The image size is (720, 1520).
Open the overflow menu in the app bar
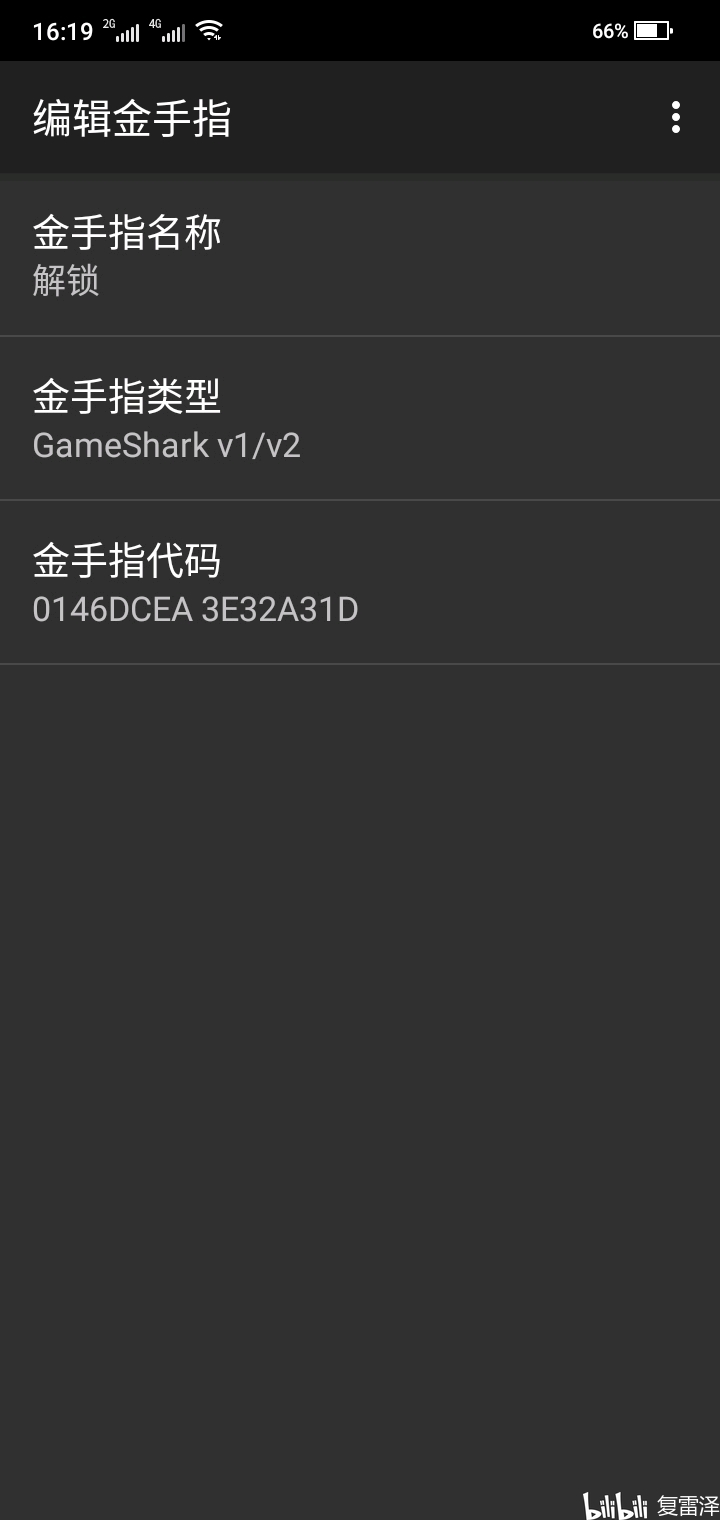[x=676, y=118]
